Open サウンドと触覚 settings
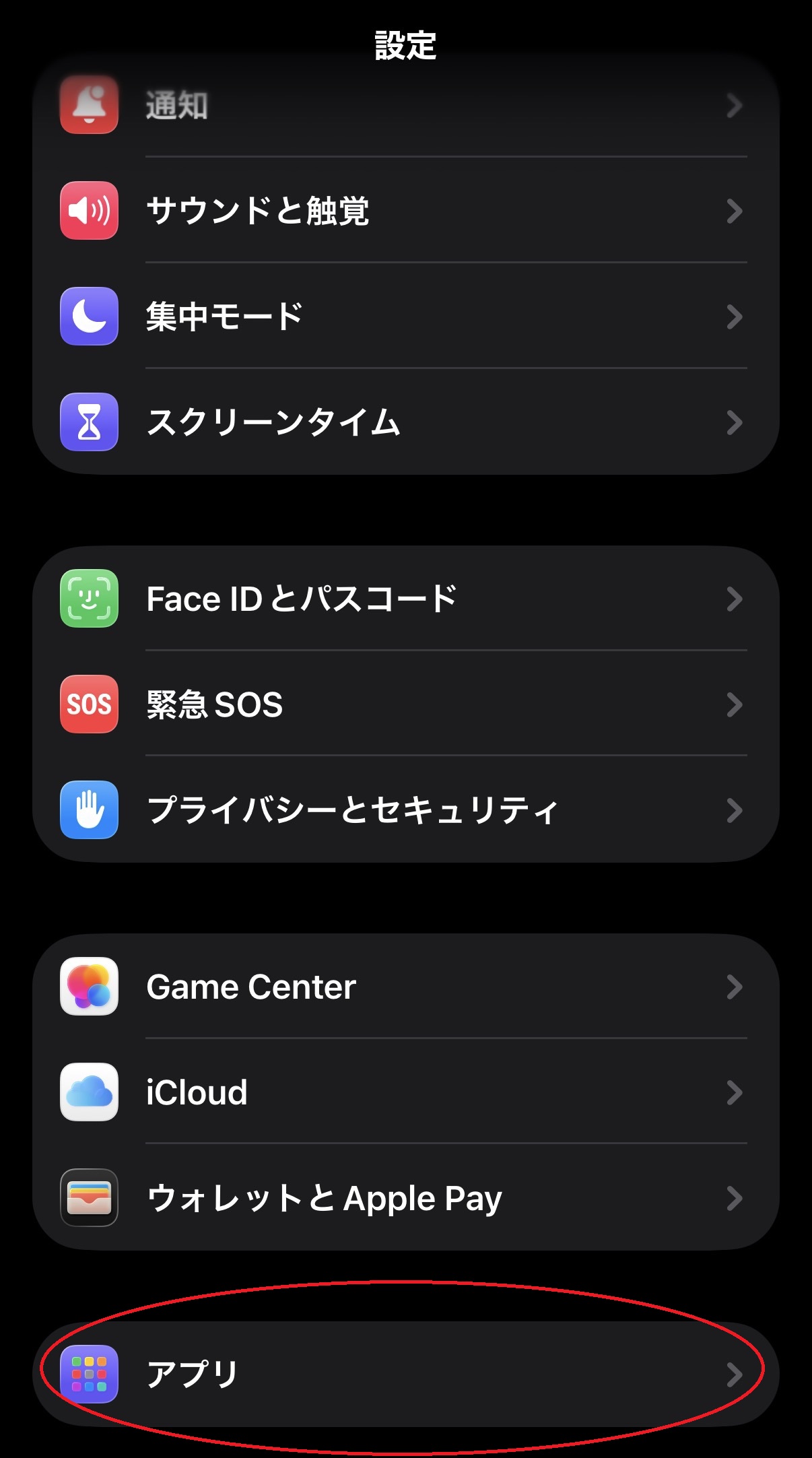Screen dimensions: 812x1458 pos(404,211)
